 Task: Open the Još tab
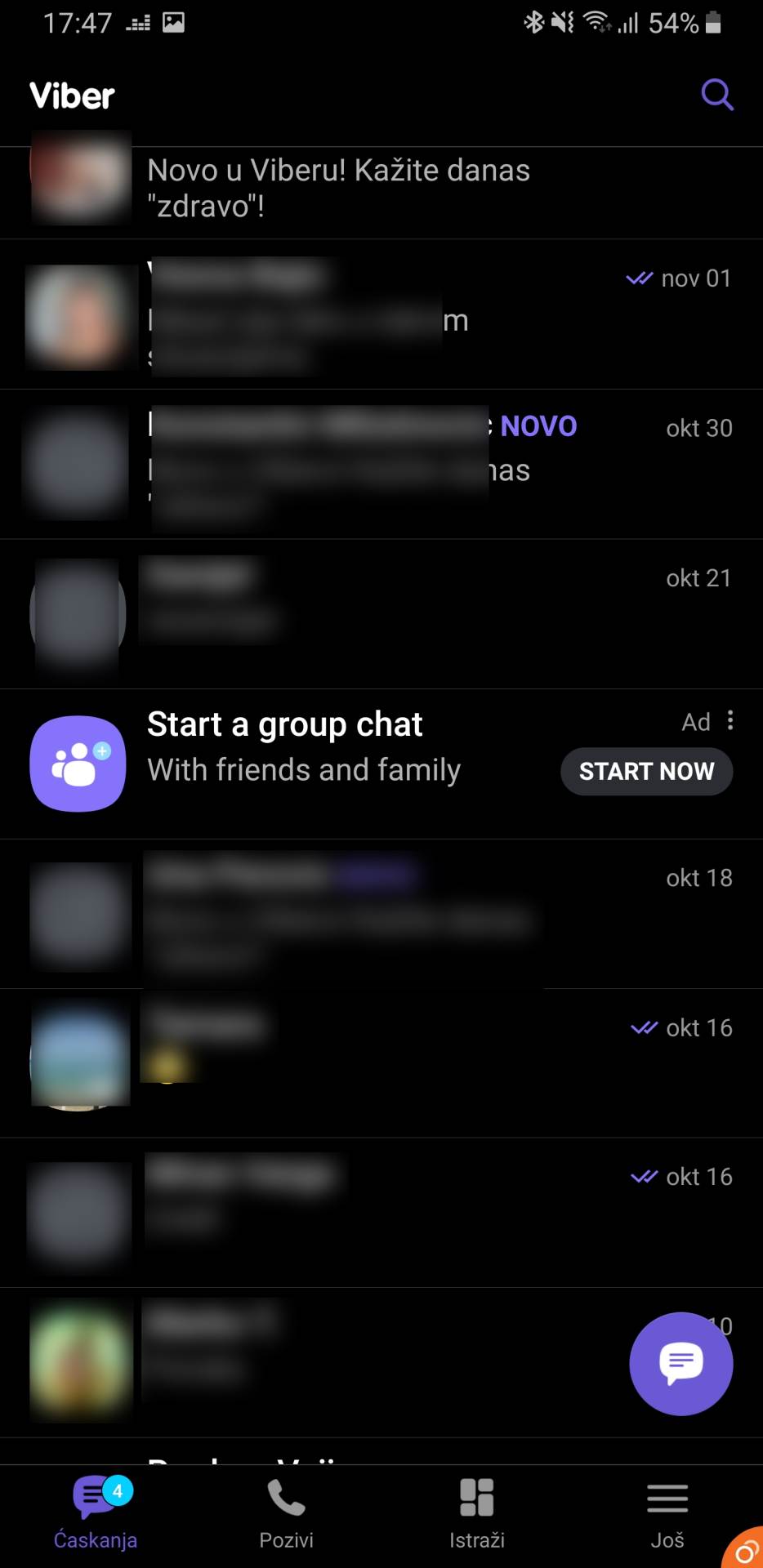(x=667, y=1513)
